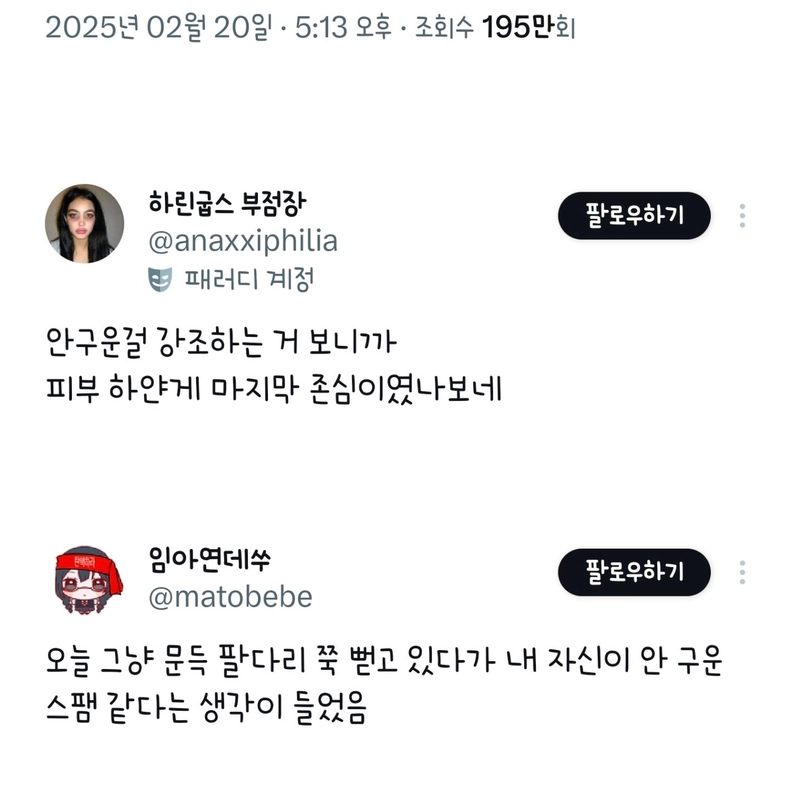Follow the @anaxxiphilia account
800x787 pixels.
(634, 215)
